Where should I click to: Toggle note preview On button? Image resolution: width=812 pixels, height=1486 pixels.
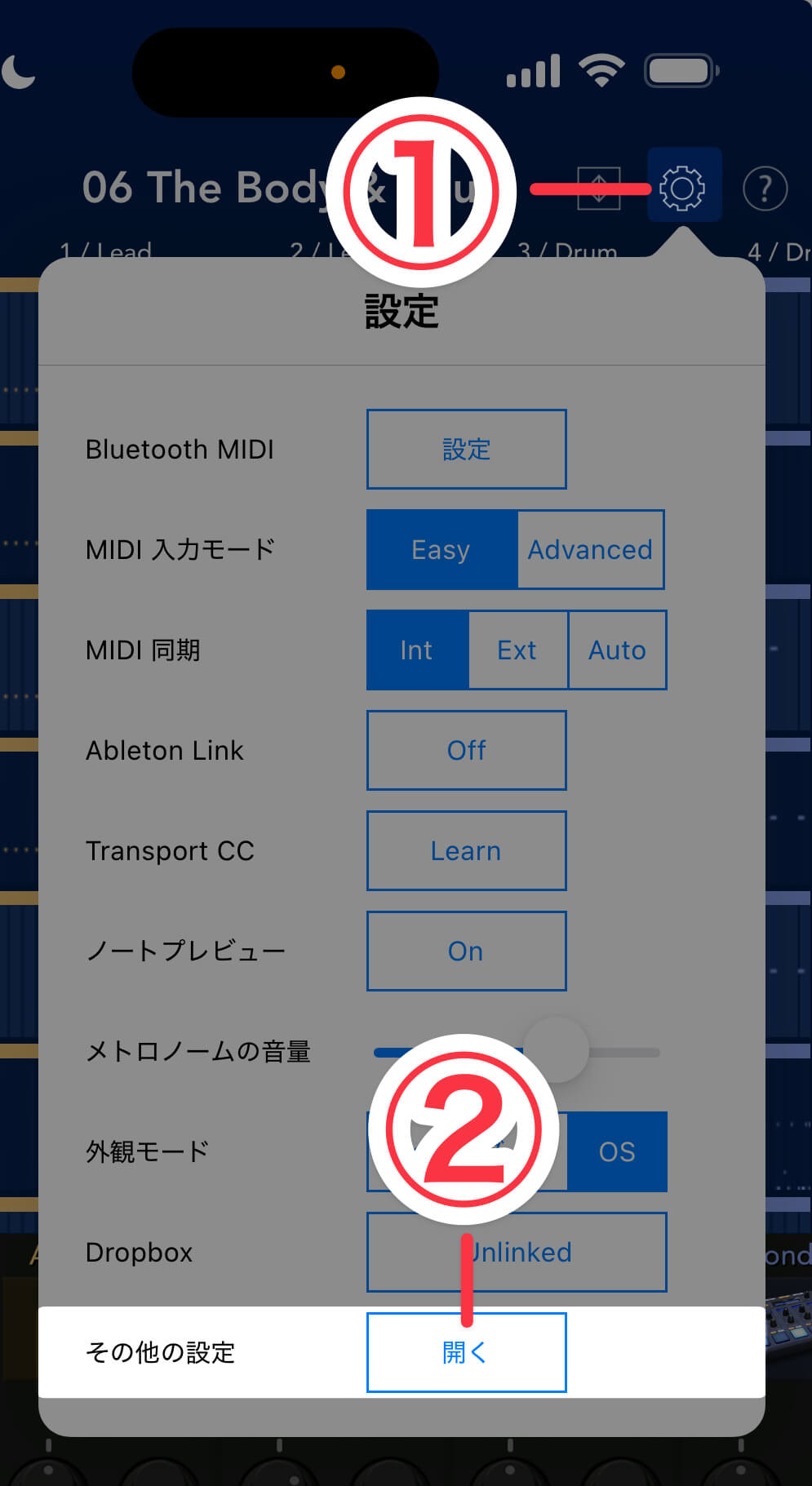pyautogui.click(x=466, y=951)
